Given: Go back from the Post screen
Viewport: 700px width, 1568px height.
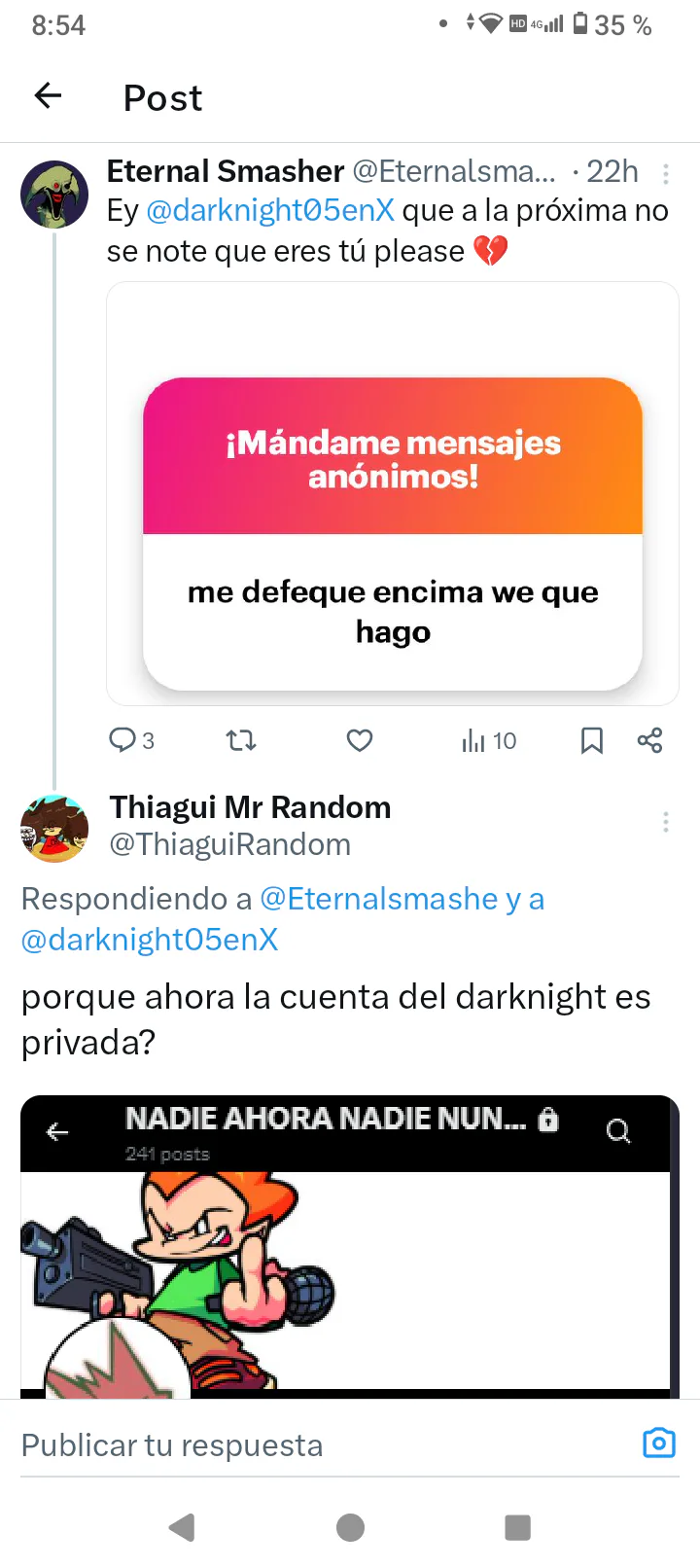Looking at the screenshot, I should tap(48, 95).
